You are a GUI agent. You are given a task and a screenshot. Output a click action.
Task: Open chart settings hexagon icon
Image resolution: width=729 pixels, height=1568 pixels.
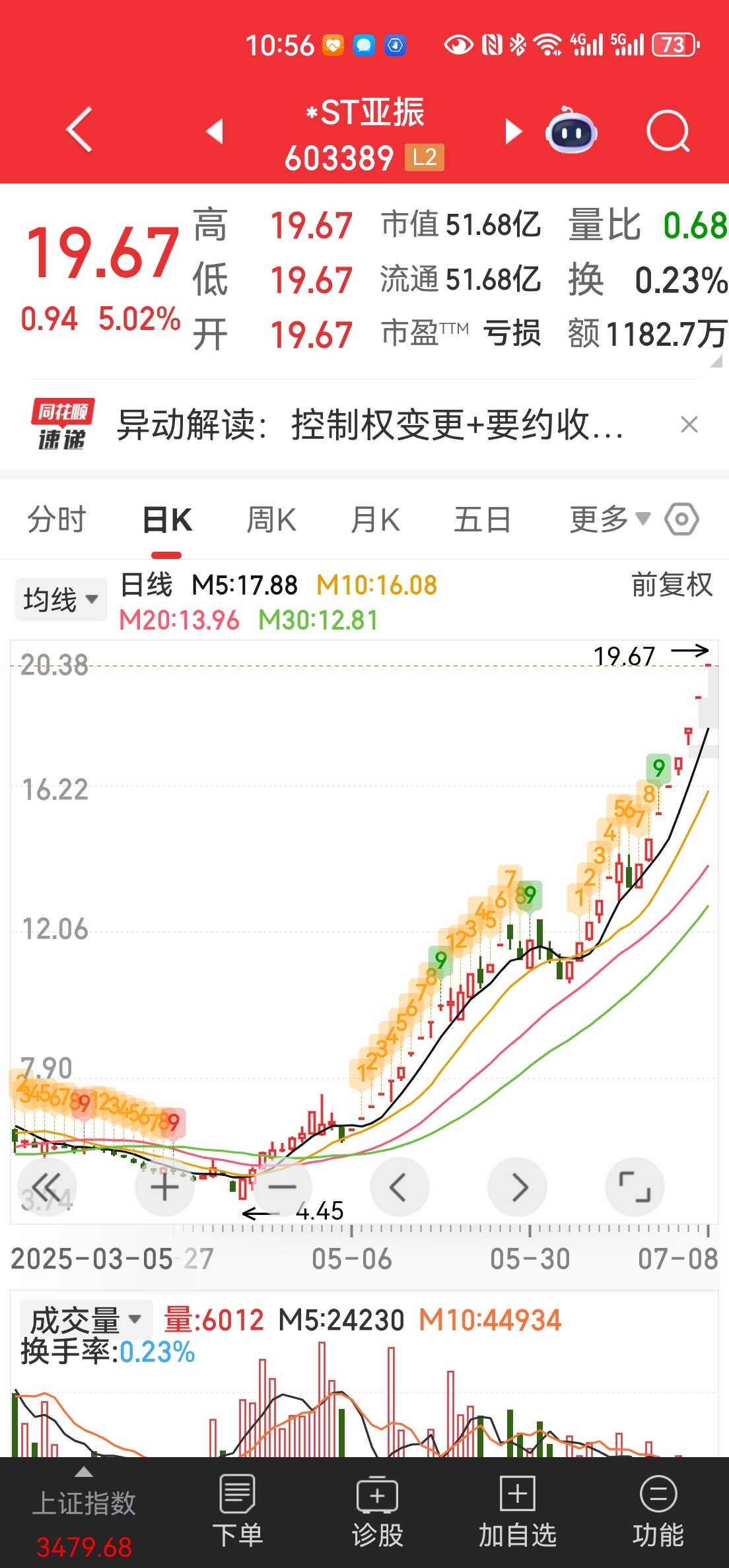pyautogui.click(x=682, y=519)
